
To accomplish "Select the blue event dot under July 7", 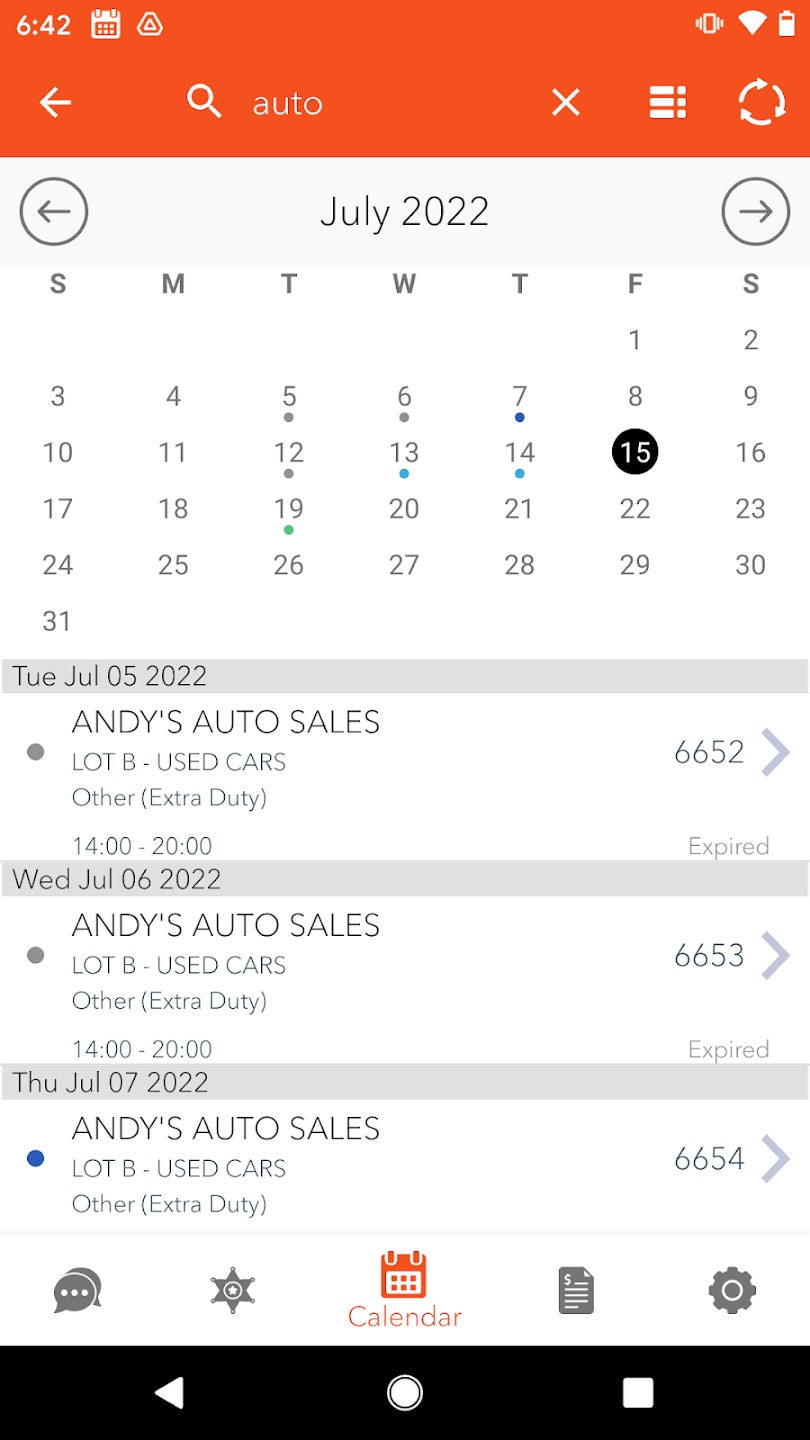I will [x=519, y=418].
